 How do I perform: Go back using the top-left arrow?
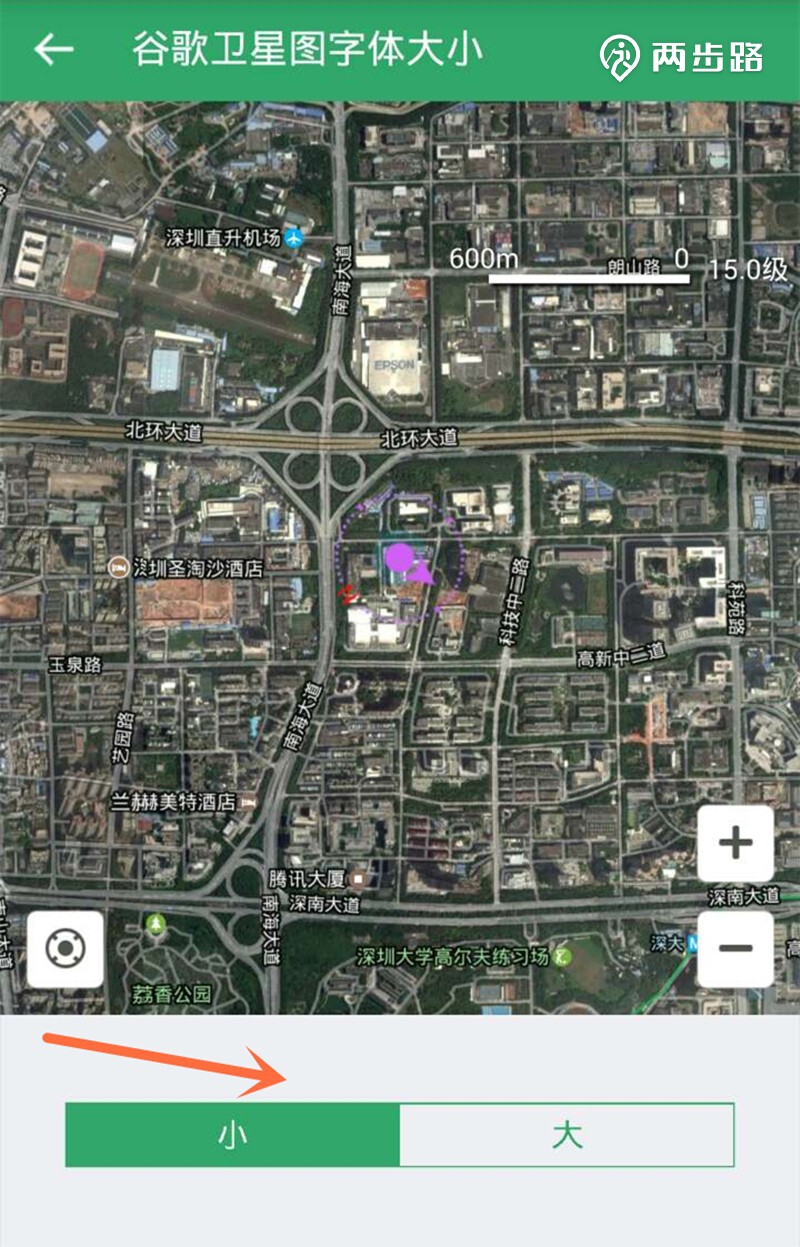click(x=54, y=50)
